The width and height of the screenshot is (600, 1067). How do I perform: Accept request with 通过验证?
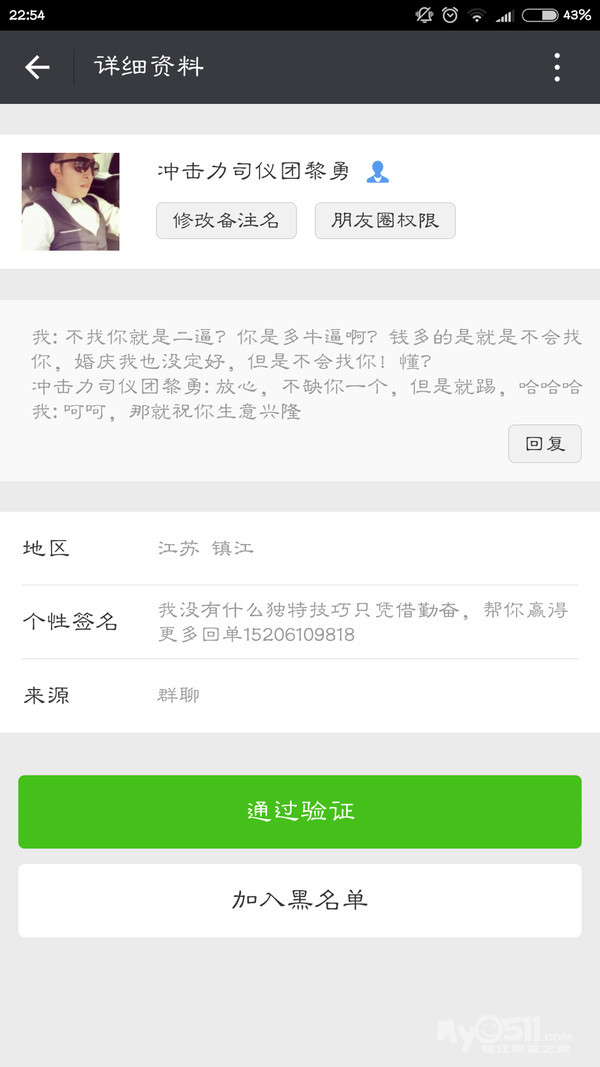click(x=300, y=811)
